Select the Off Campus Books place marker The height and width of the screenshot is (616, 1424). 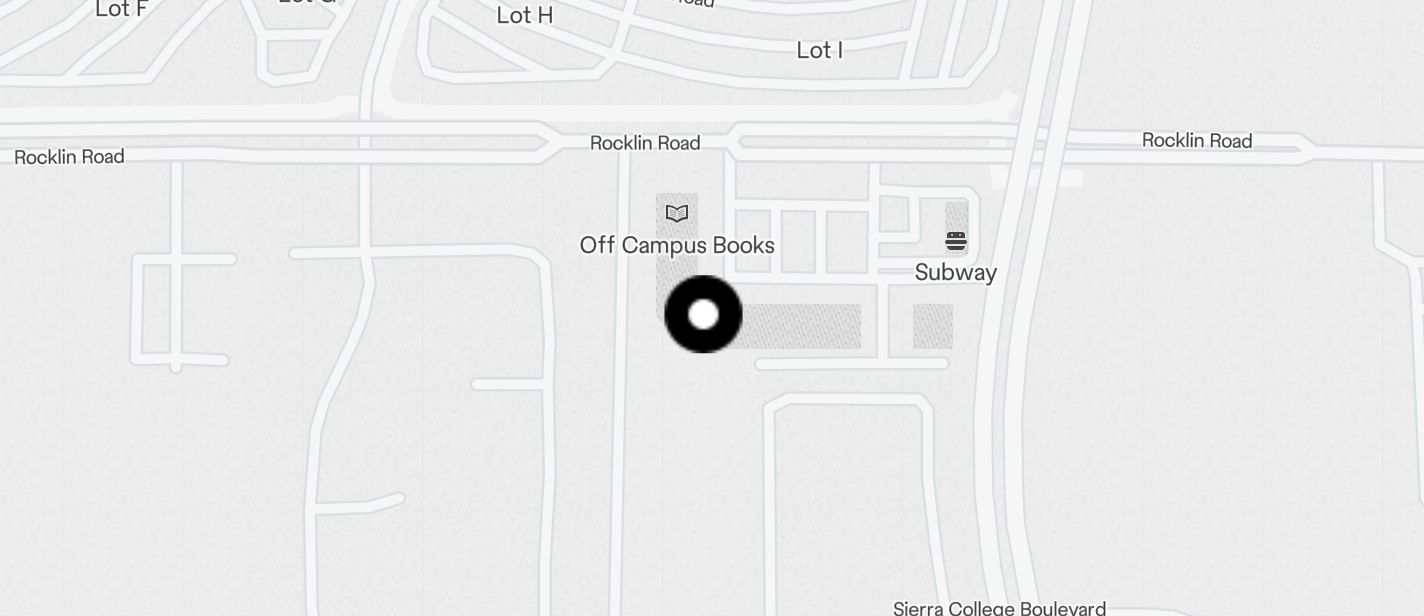677,214
